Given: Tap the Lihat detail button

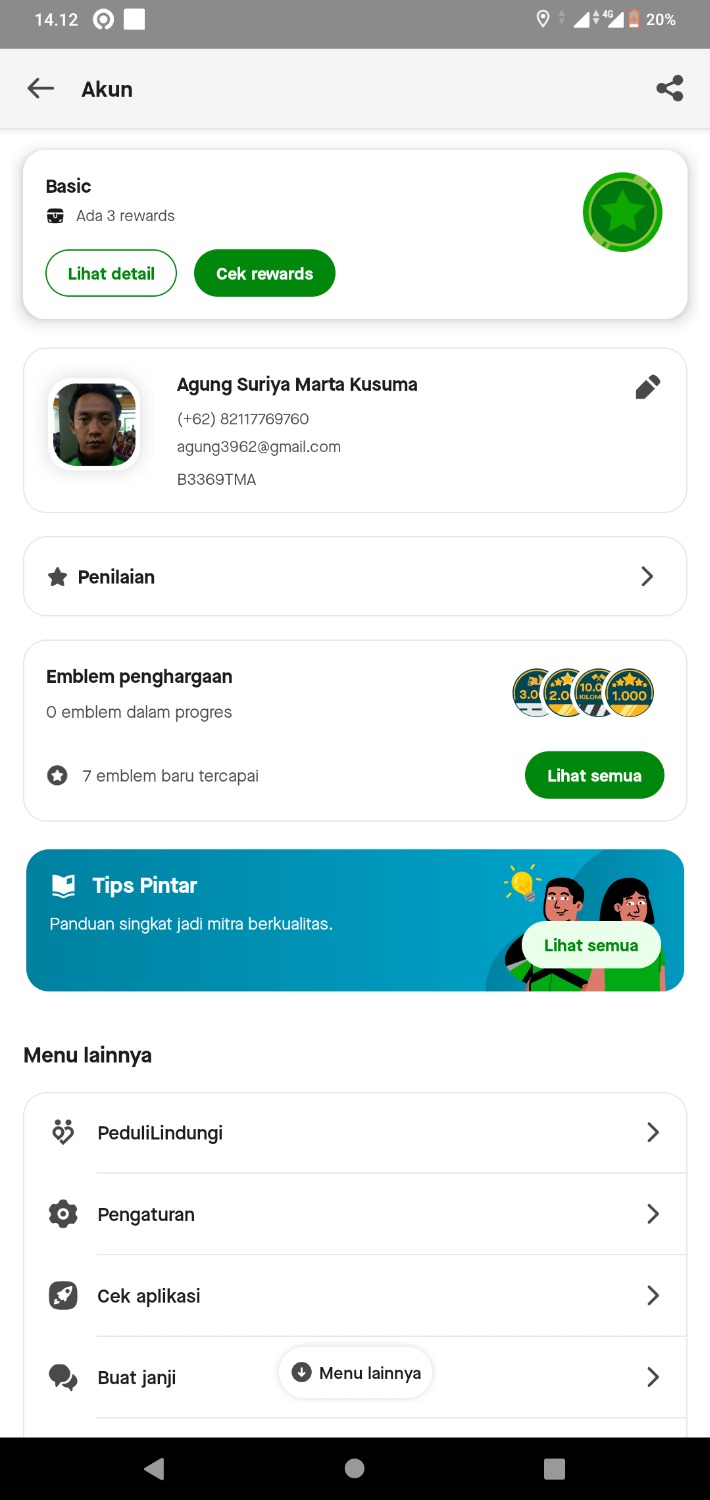Looking at the screenshot, I should [x=111, y=273].
